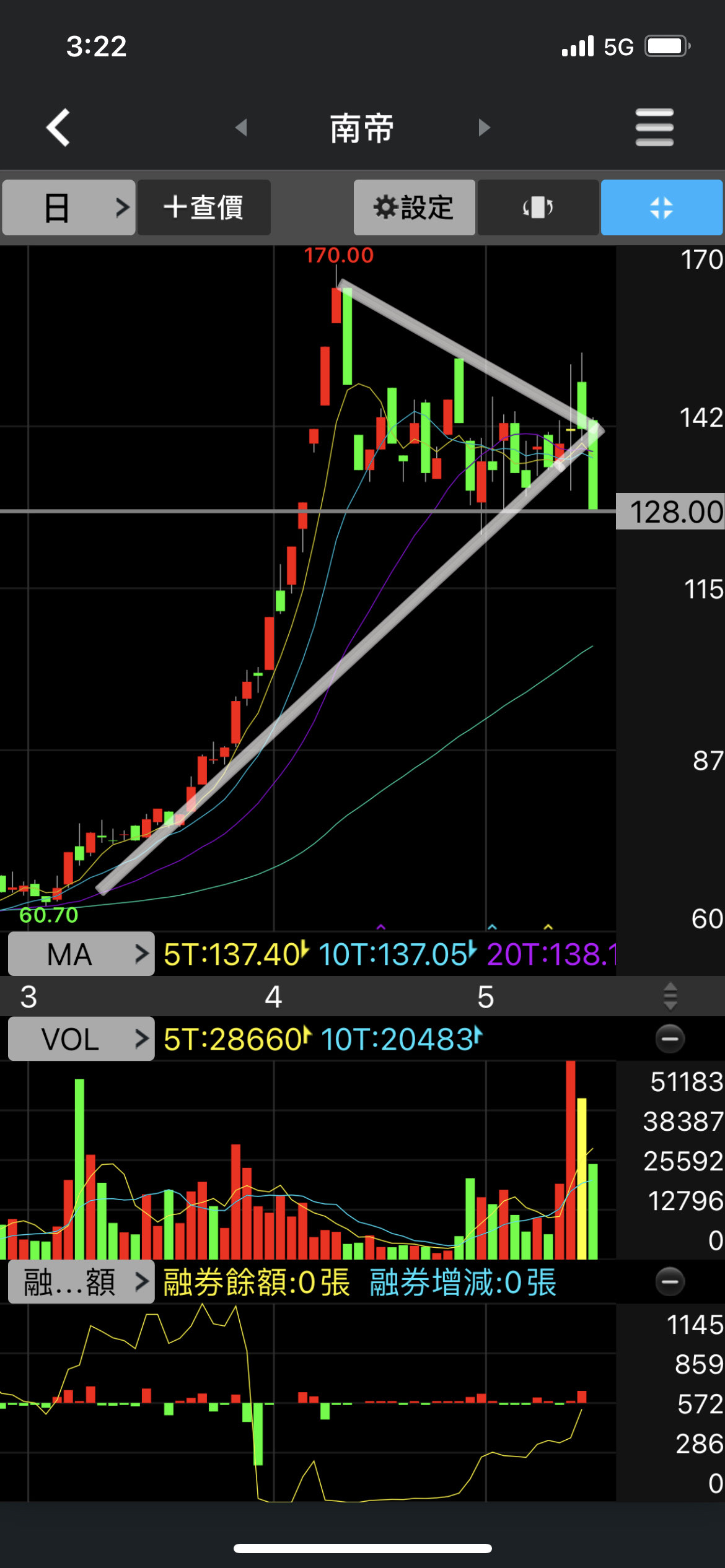Go back using the top-left arrow
Image resolution: width=725 pixels, height=1568 pixels.
click(x=58, y=128)
